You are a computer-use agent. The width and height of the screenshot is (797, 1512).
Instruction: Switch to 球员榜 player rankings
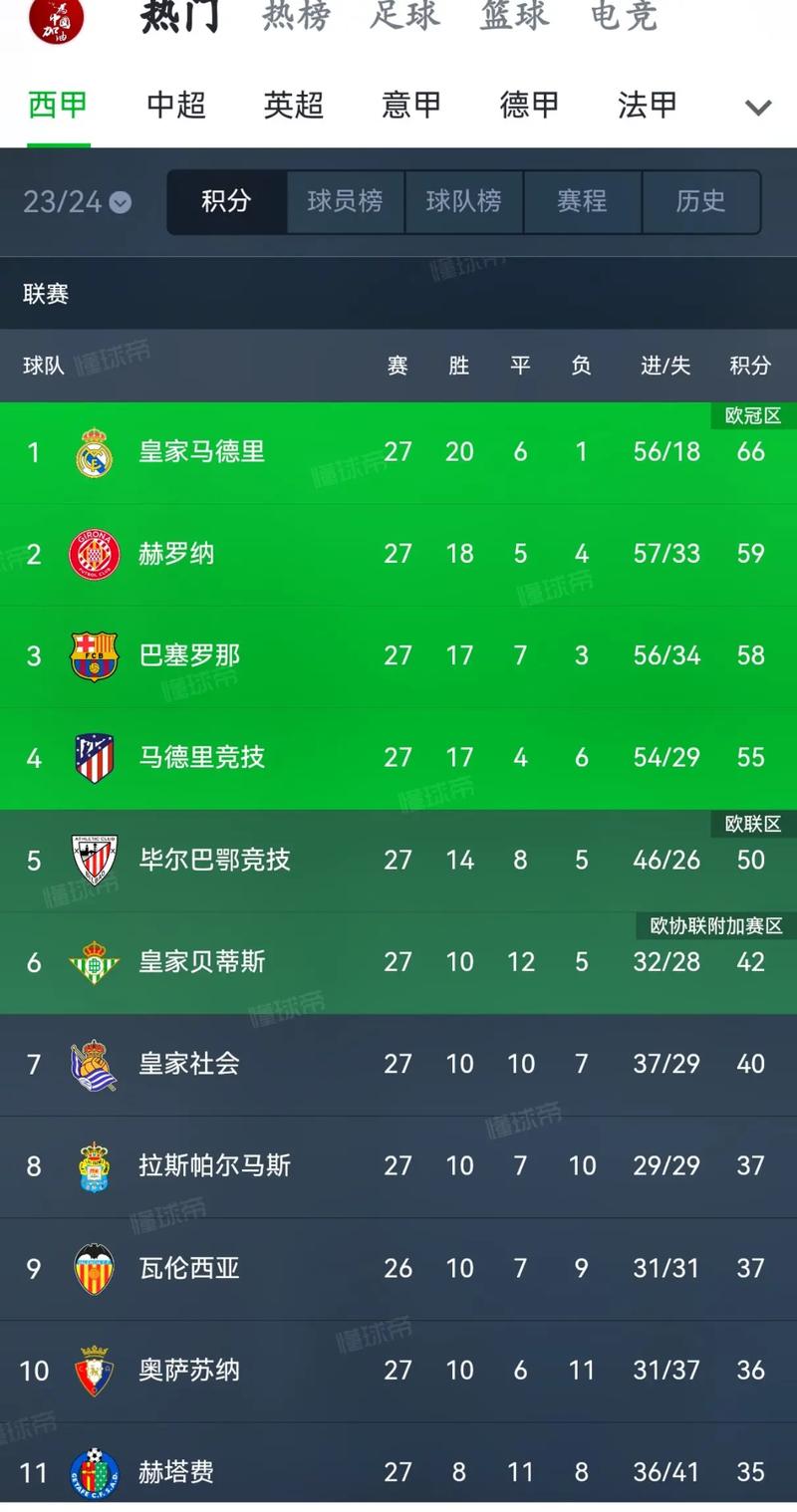pos(345,201)
